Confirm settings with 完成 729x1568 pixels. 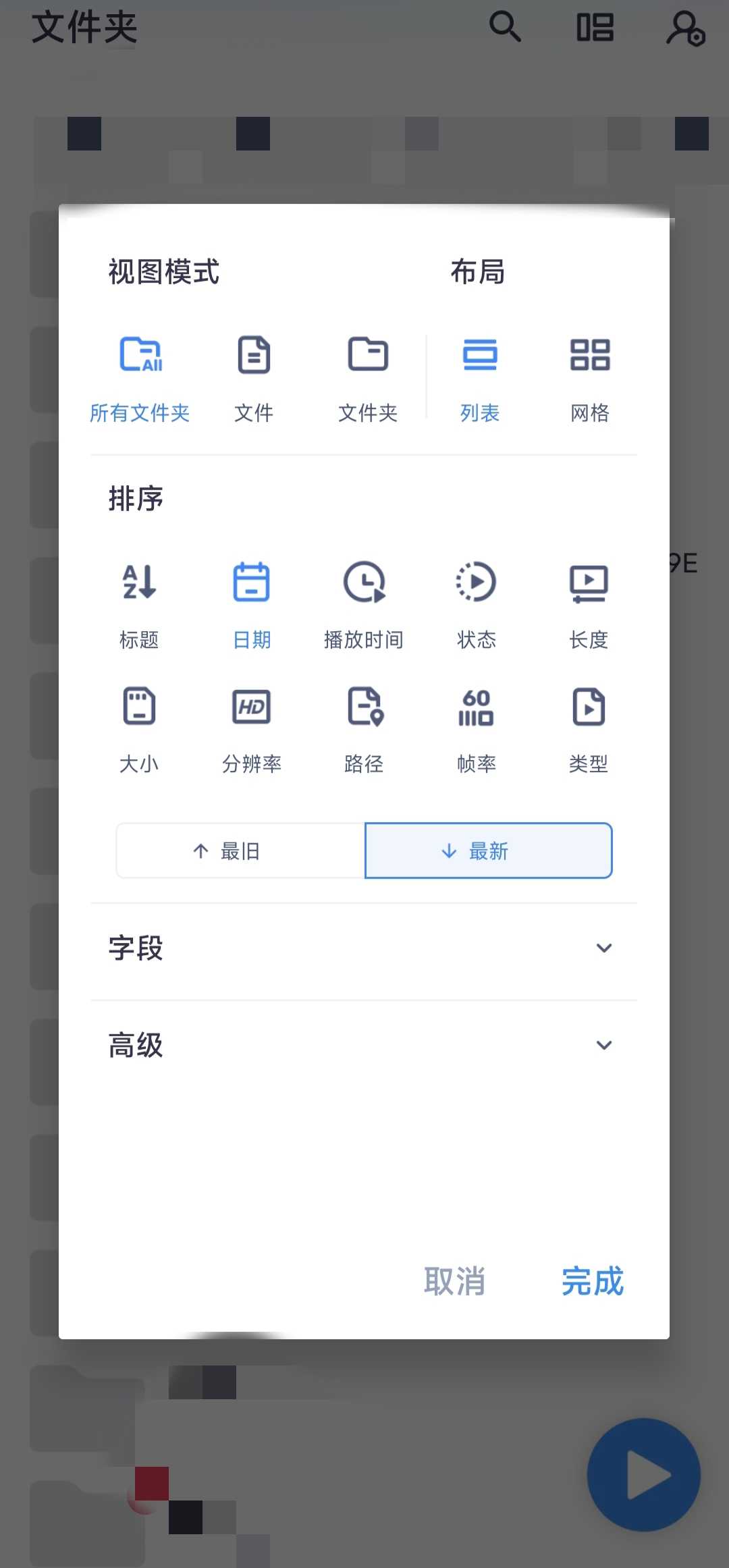pos(592,1280)
